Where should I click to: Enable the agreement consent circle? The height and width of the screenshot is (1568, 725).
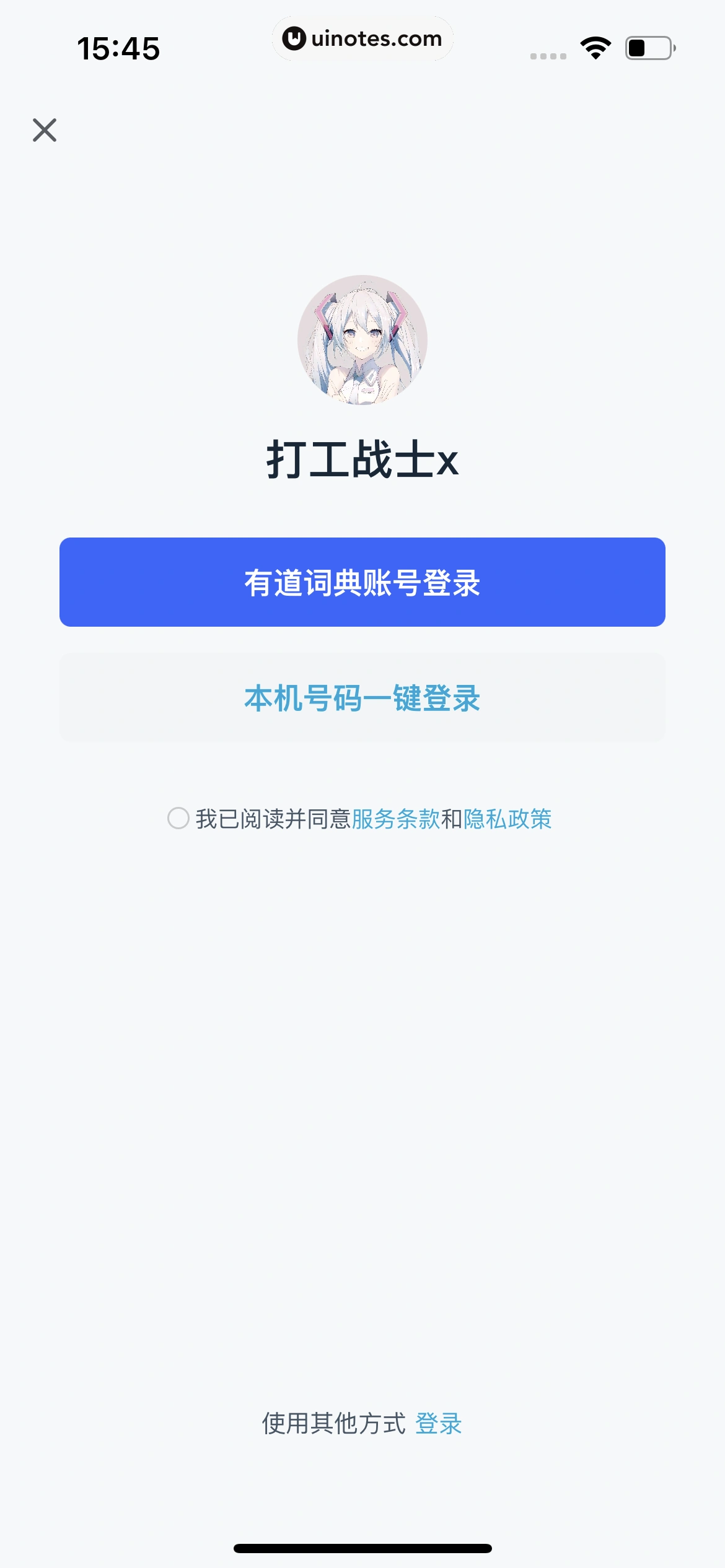click(x=179, y=819)
